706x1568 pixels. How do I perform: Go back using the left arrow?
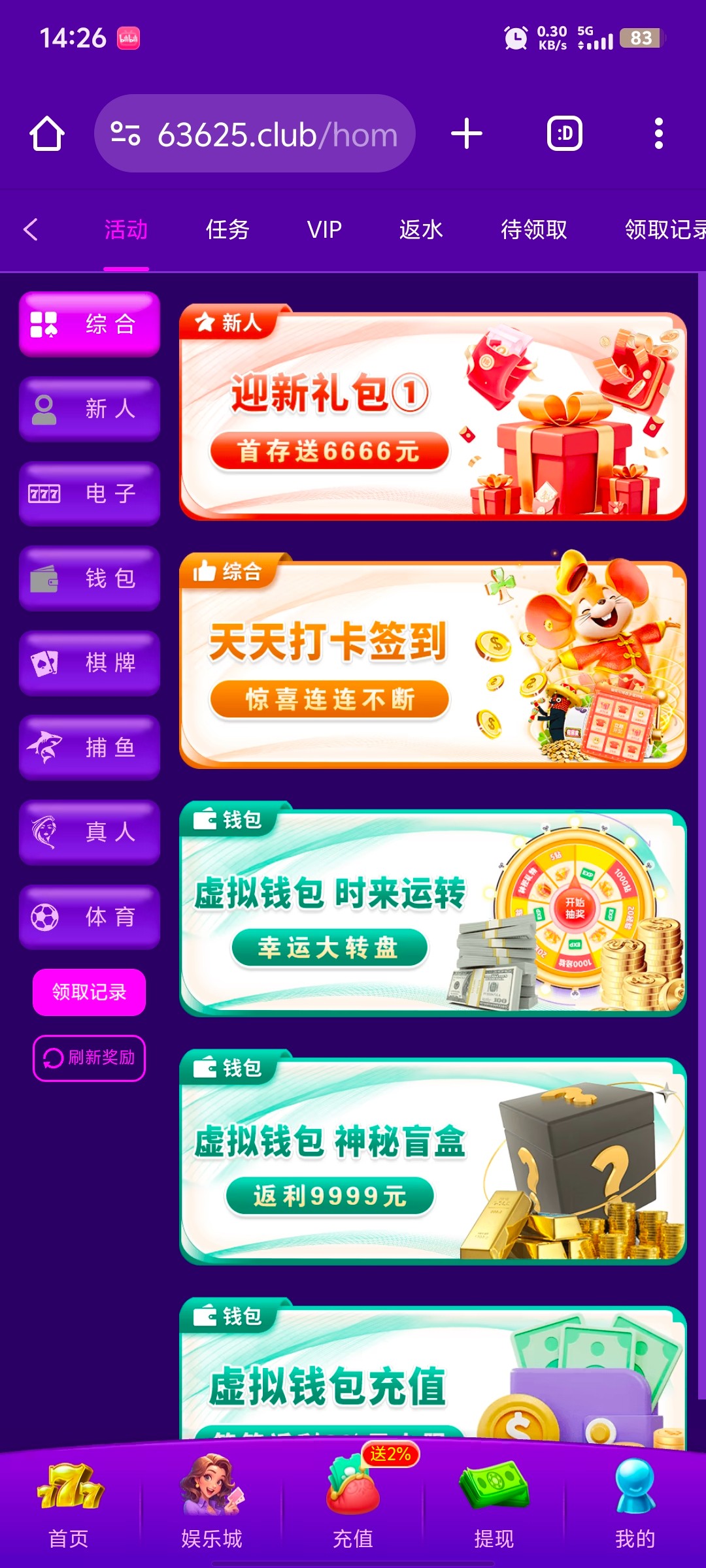pos(31,229)
